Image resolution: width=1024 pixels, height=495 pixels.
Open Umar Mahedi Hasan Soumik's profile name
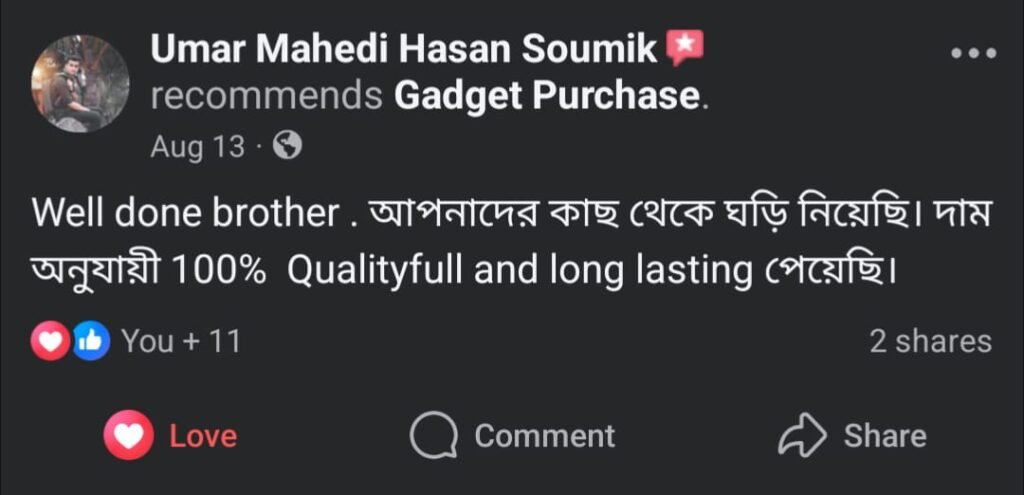404,47
